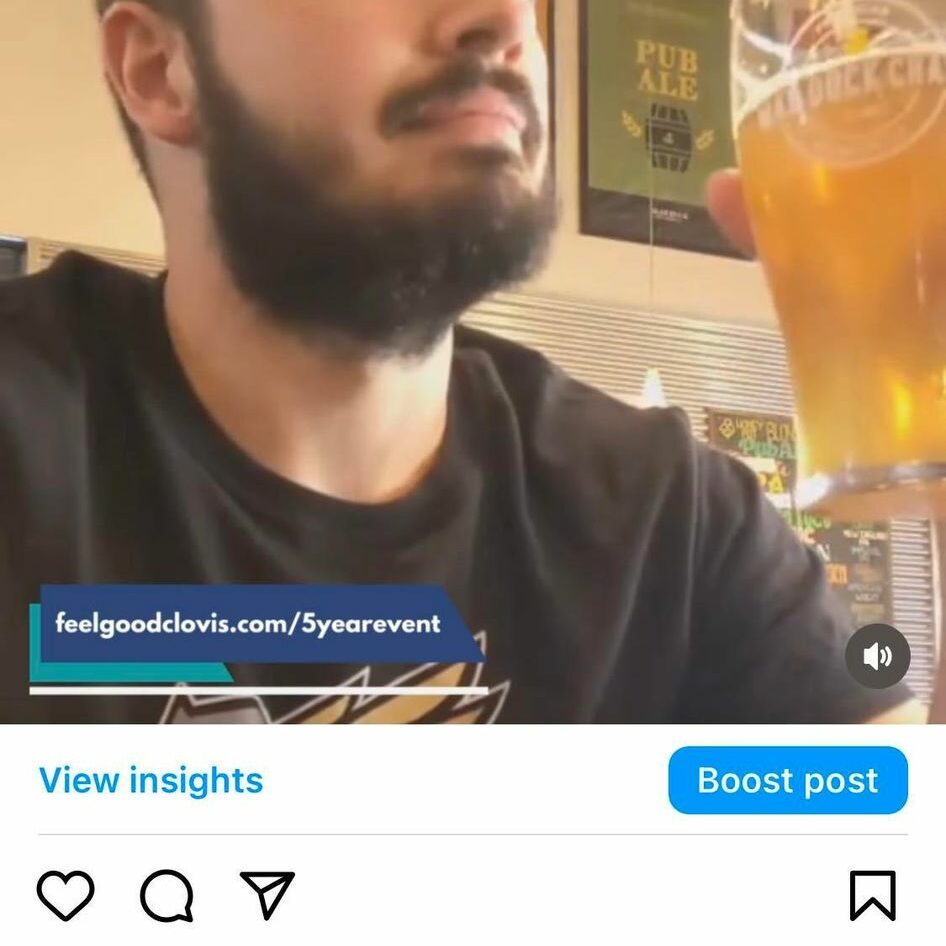The height and width of the screenshot is (946, 946).
Task: Save this post with the bookmark icon
Action: click(x=872, y=894)
